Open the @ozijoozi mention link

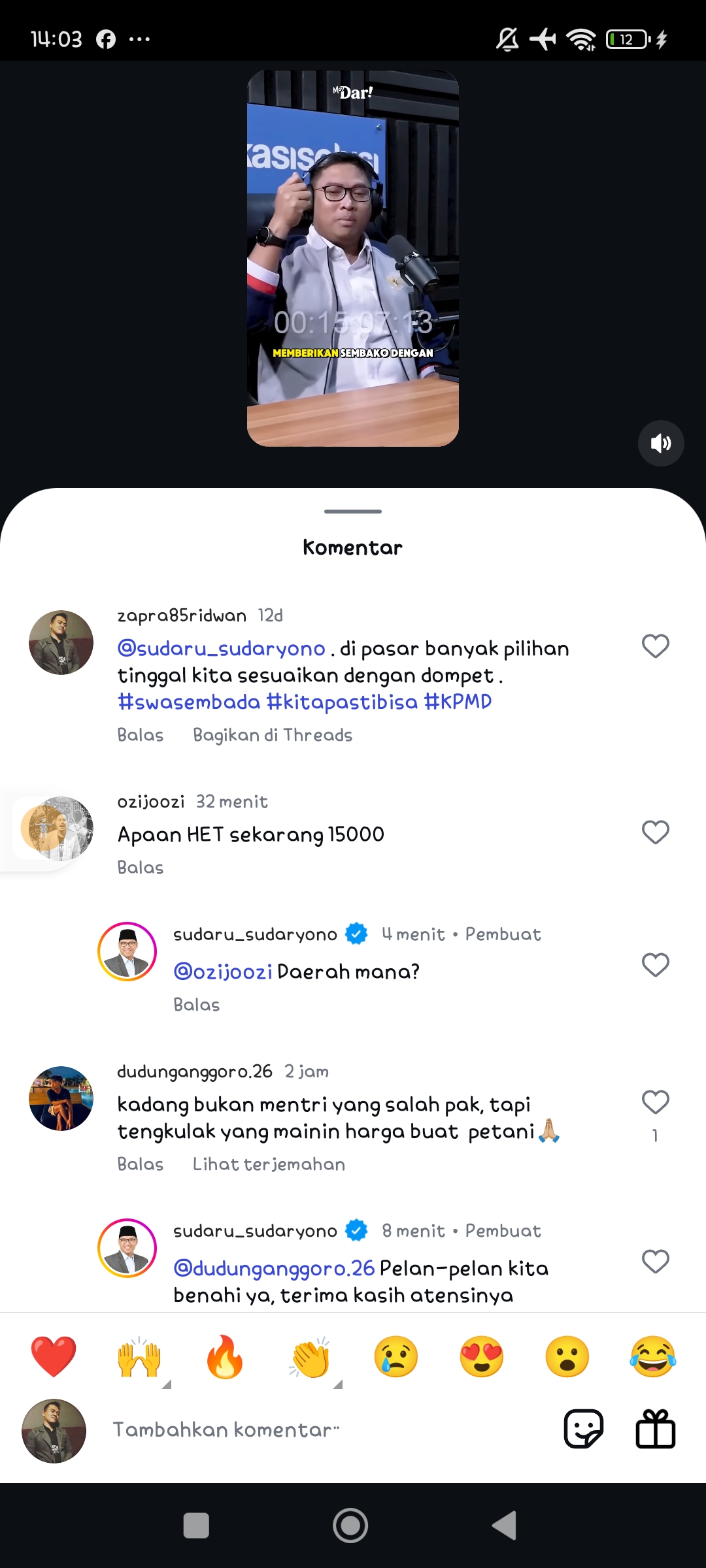[223, 972]
